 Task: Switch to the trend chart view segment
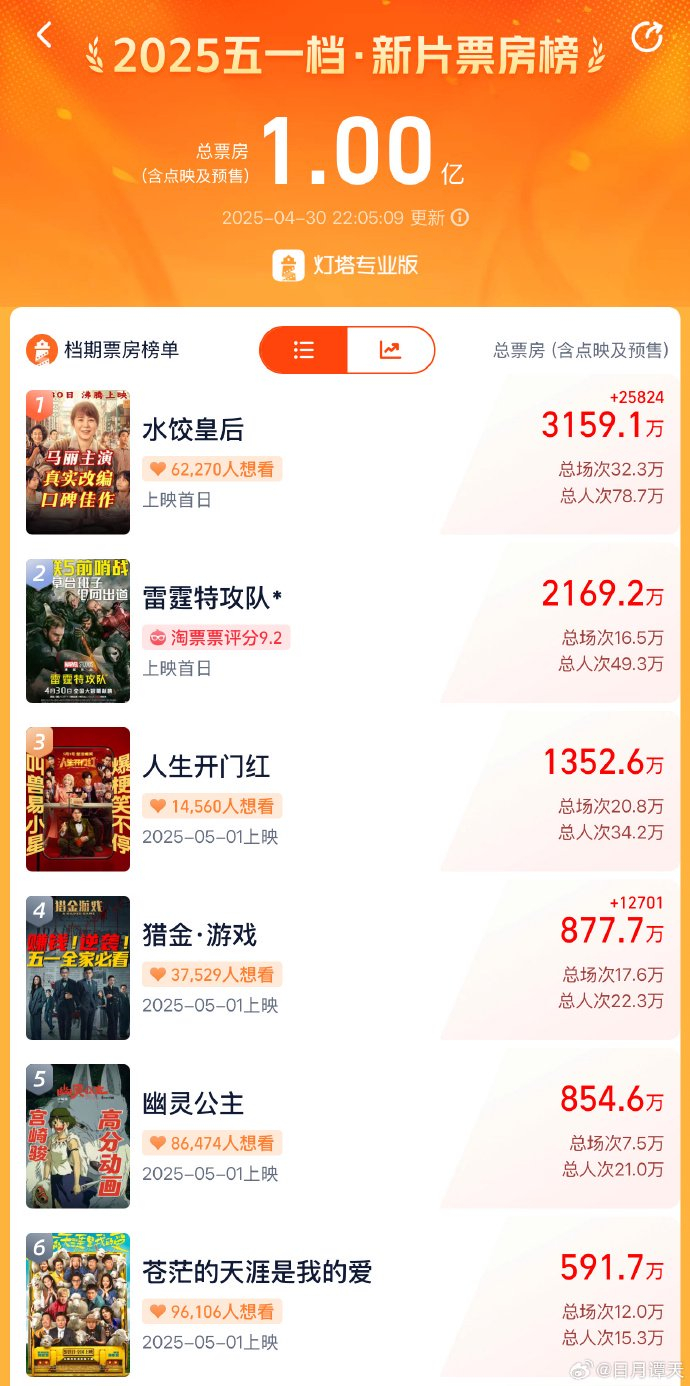click(390, 350)
